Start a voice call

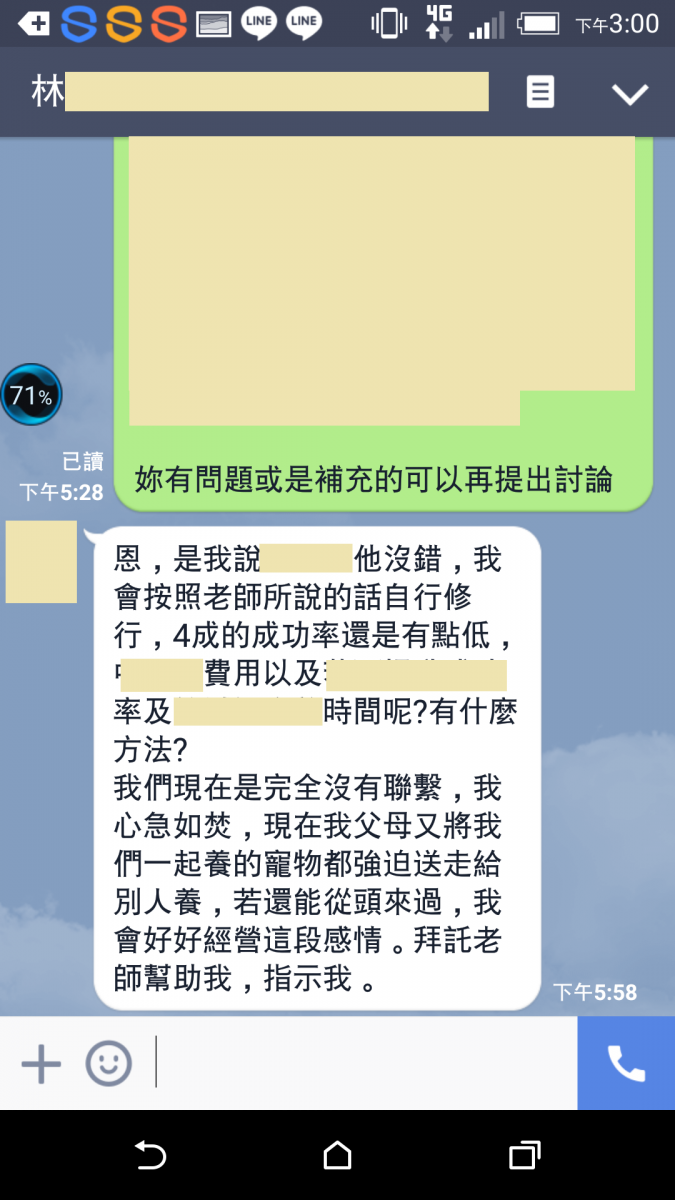(626, 1063)
